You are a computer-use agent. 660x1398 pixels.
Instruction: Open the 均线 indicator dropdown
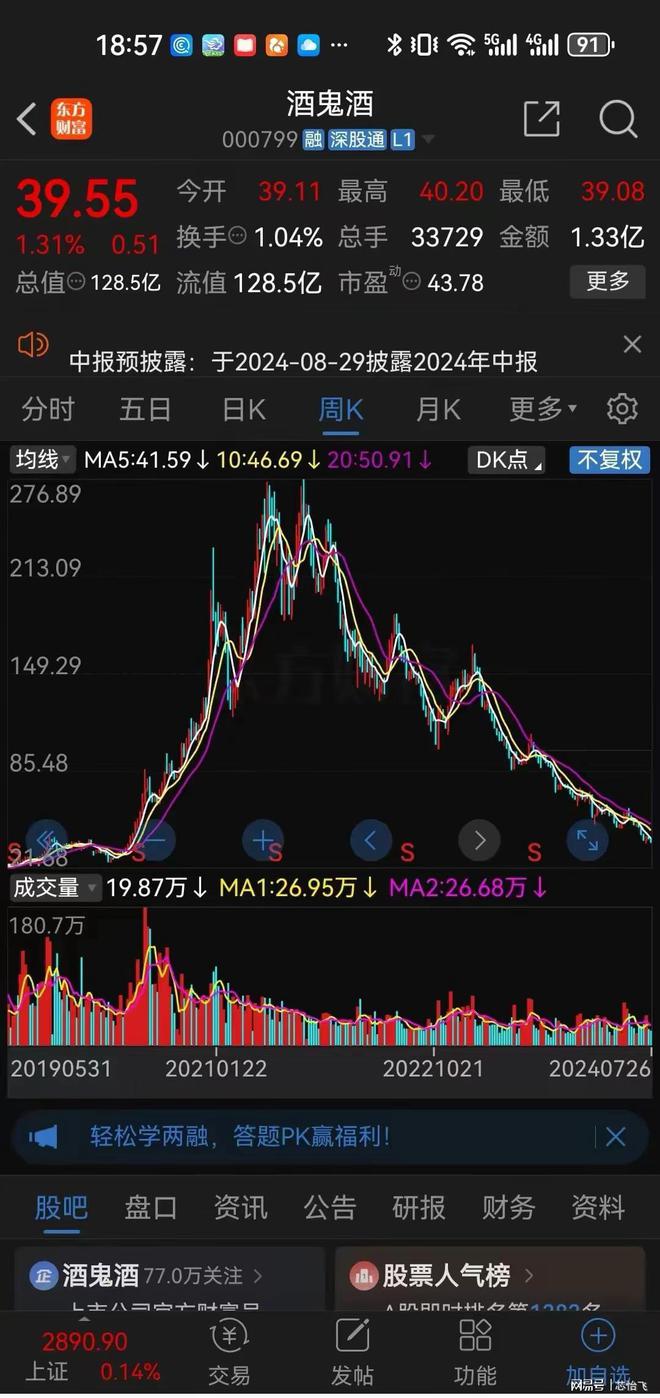[x=43, y=460]
